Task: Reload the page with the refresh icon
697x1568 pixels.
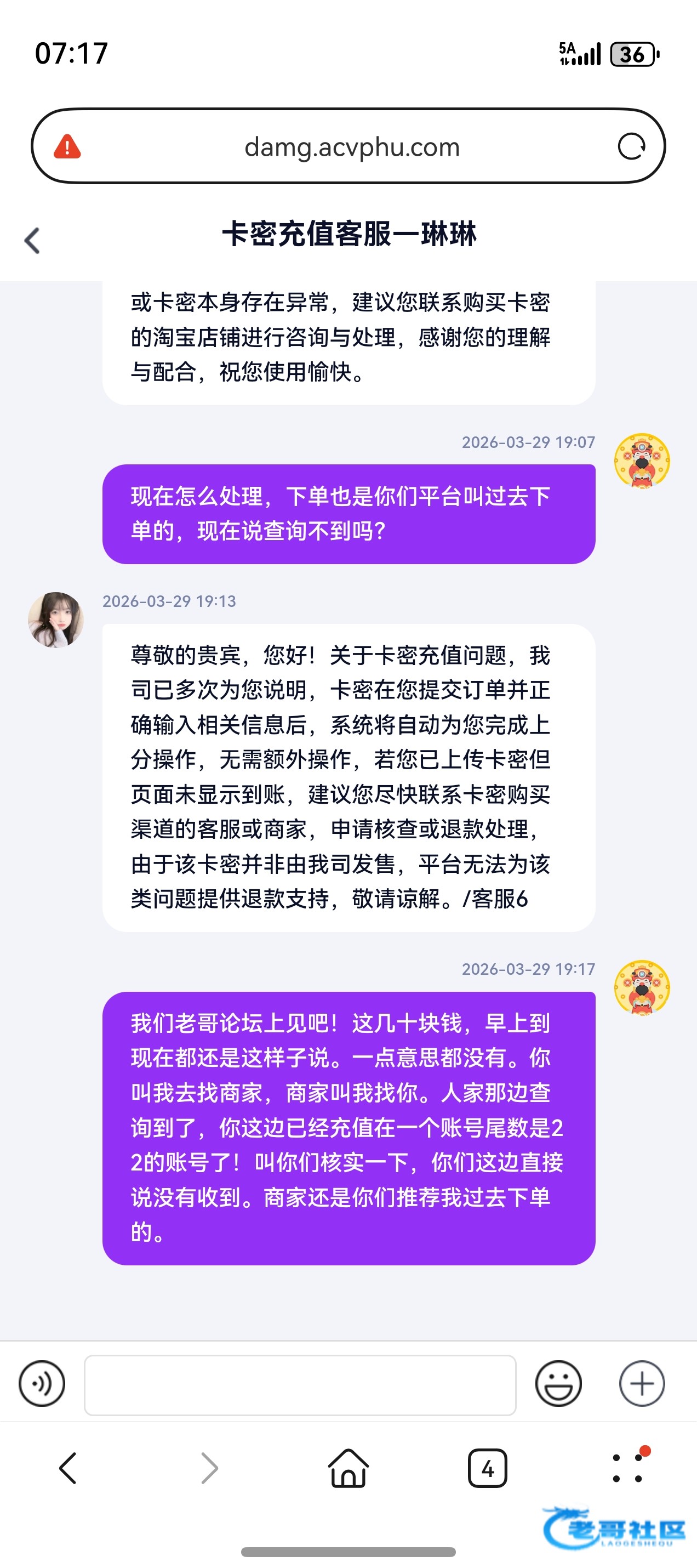Action: tap(631, 146)
